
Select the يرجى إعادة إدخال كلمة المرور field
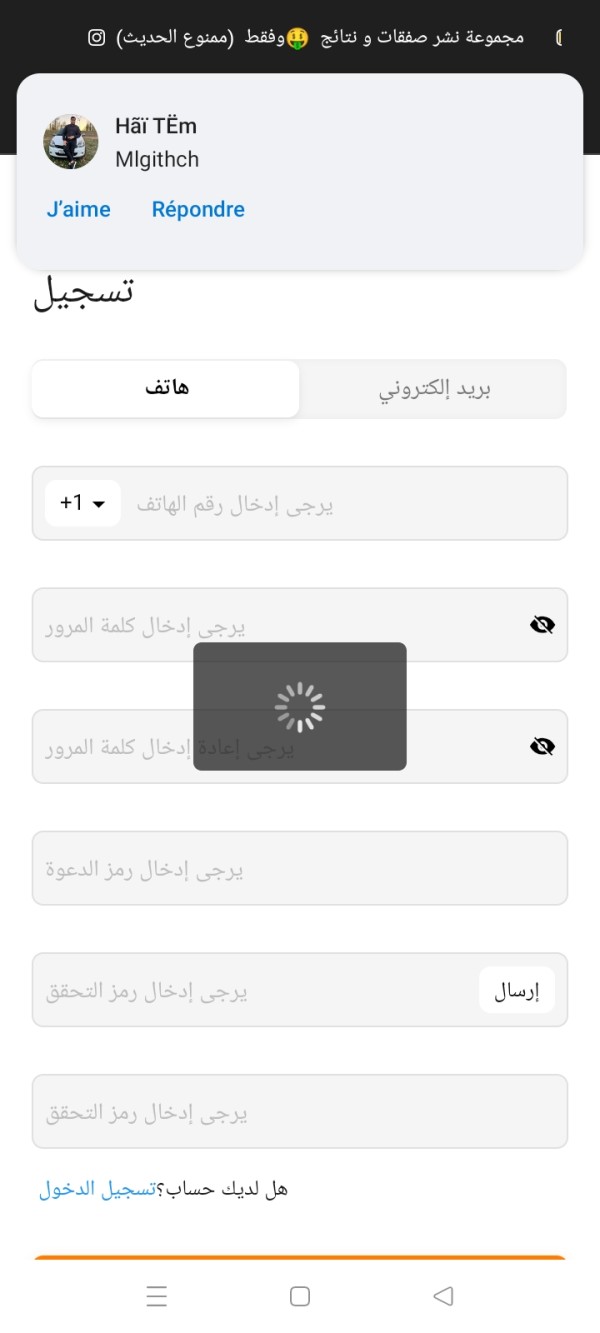[x=300, y=746]
